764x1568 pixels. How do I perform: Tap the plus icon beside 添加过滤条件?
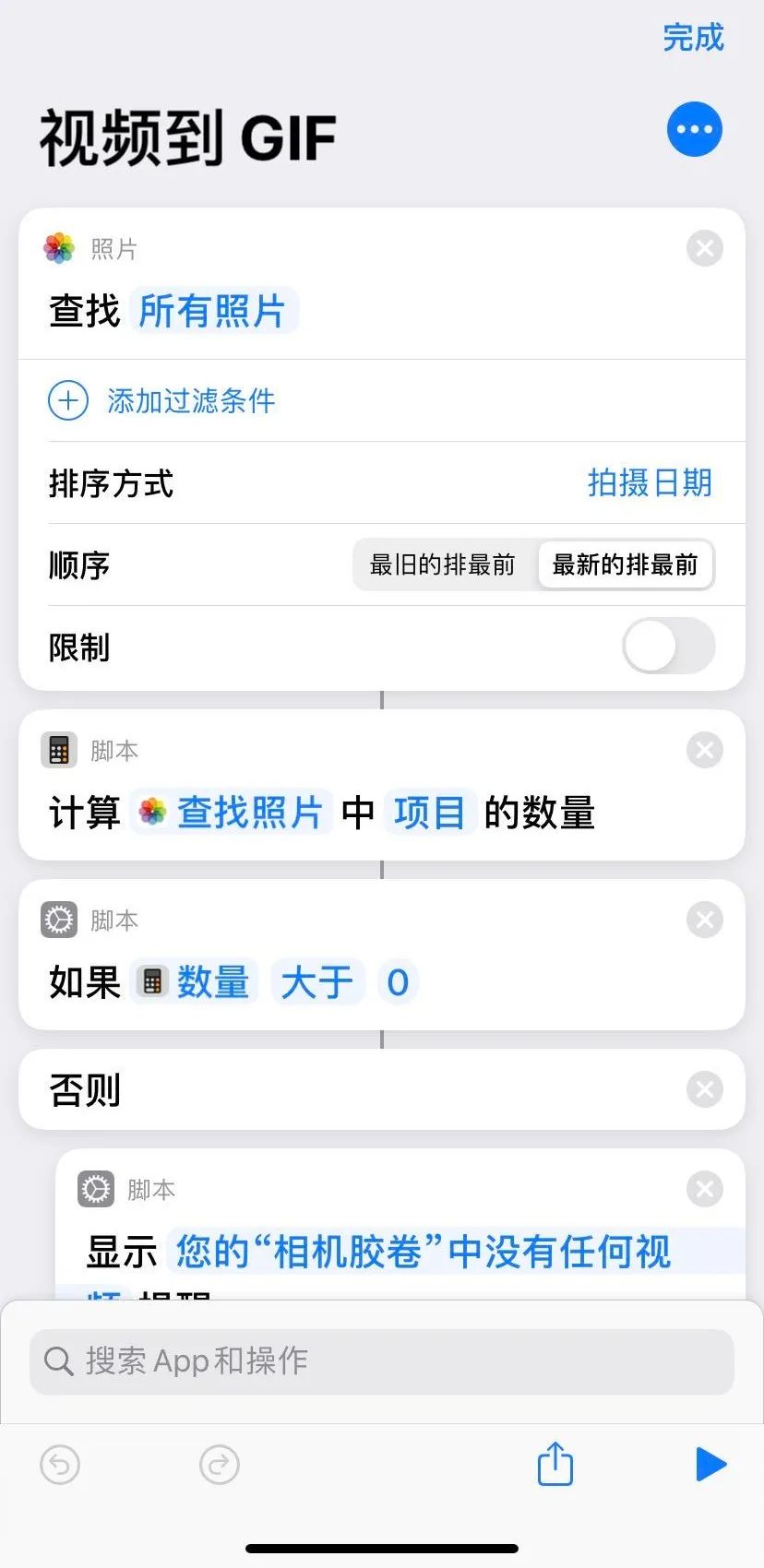(66, 400)
